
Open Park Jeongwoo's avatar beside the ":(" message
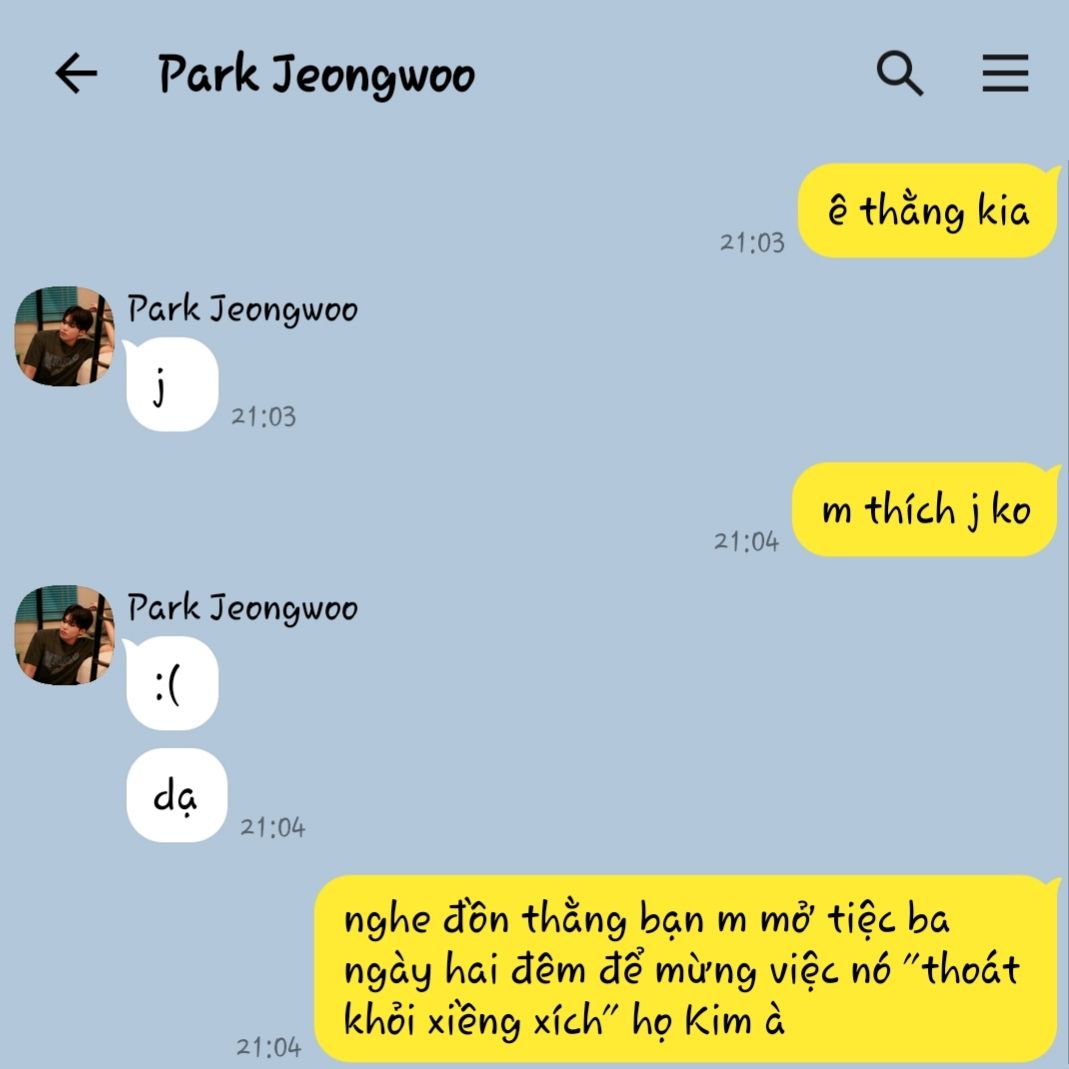click(x=64, y=635)
